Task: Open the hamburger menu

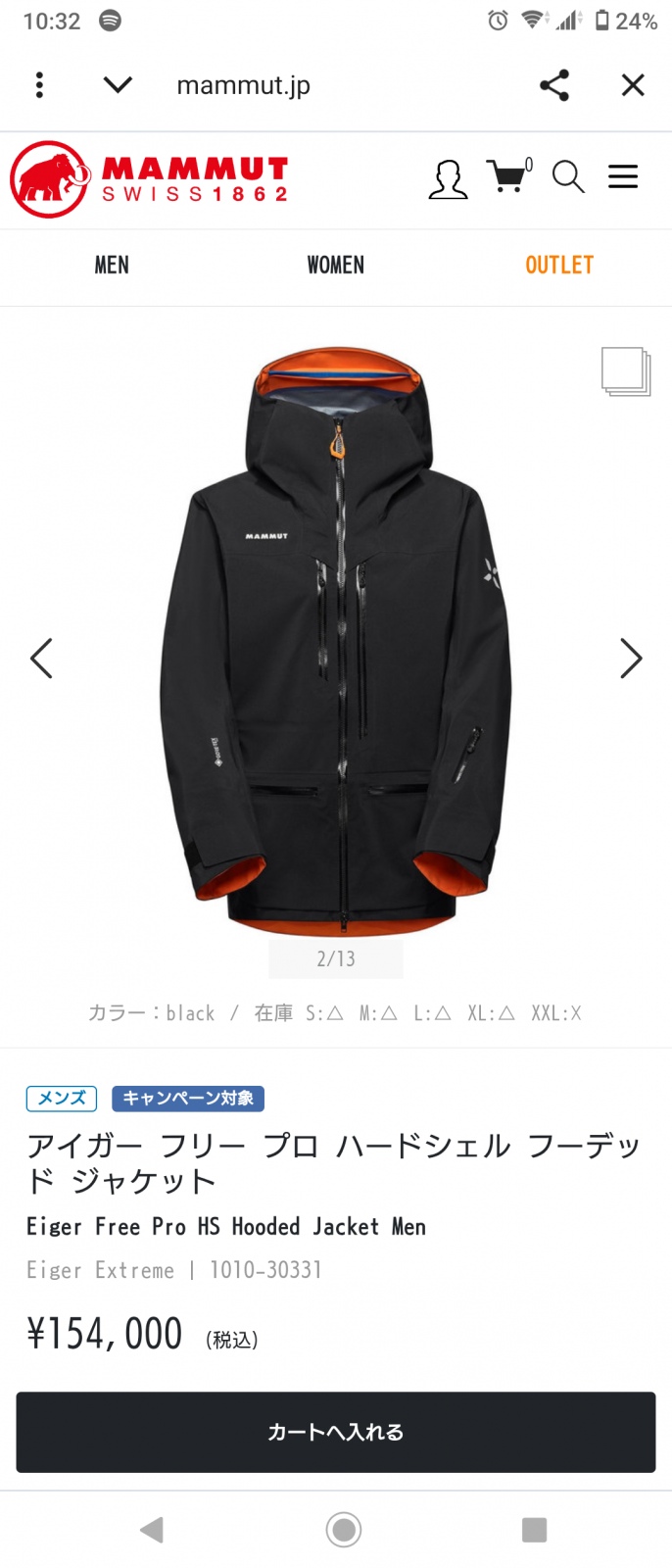Action: [623, 177]
